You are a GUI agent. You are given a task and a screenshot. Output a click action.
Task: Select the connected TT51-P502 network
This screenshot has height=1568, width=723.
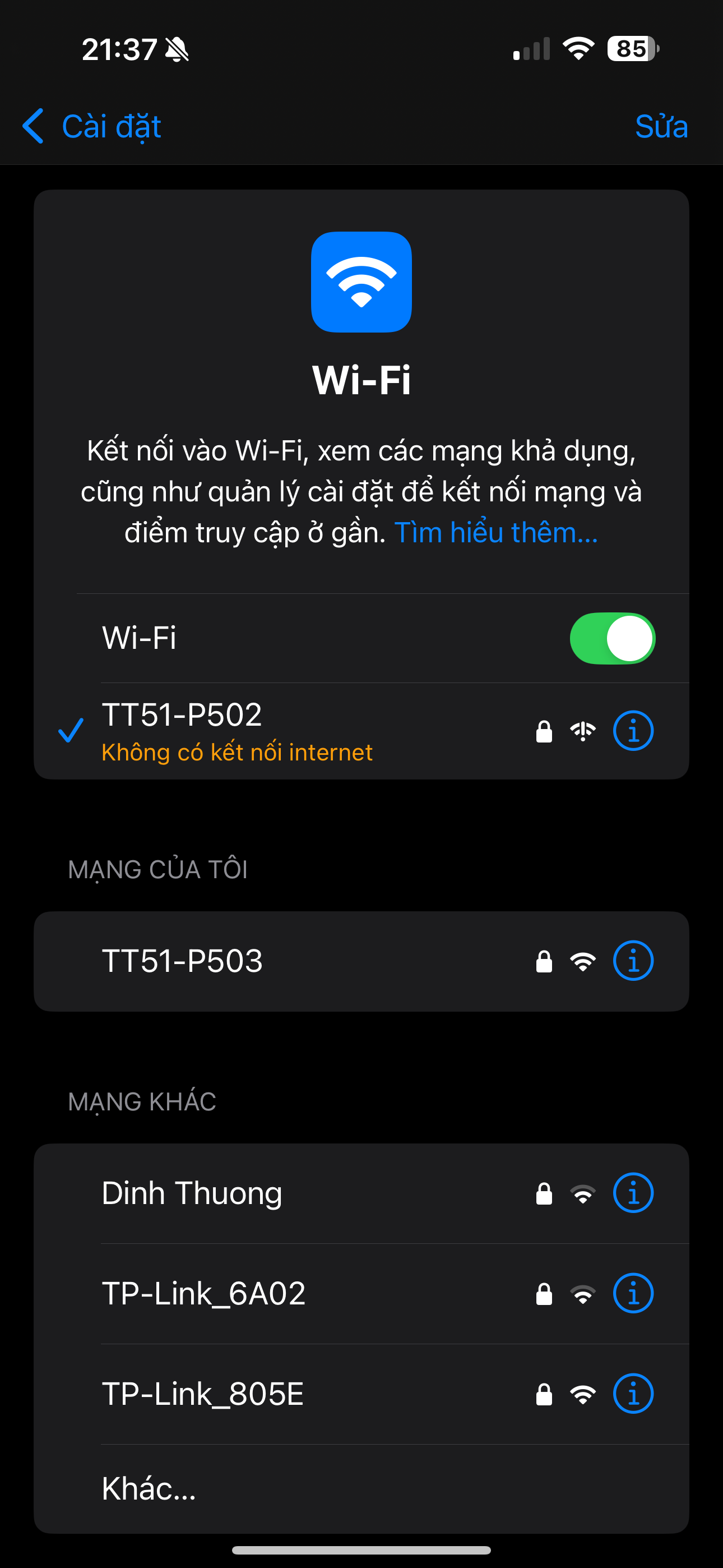tap(243, 729)
